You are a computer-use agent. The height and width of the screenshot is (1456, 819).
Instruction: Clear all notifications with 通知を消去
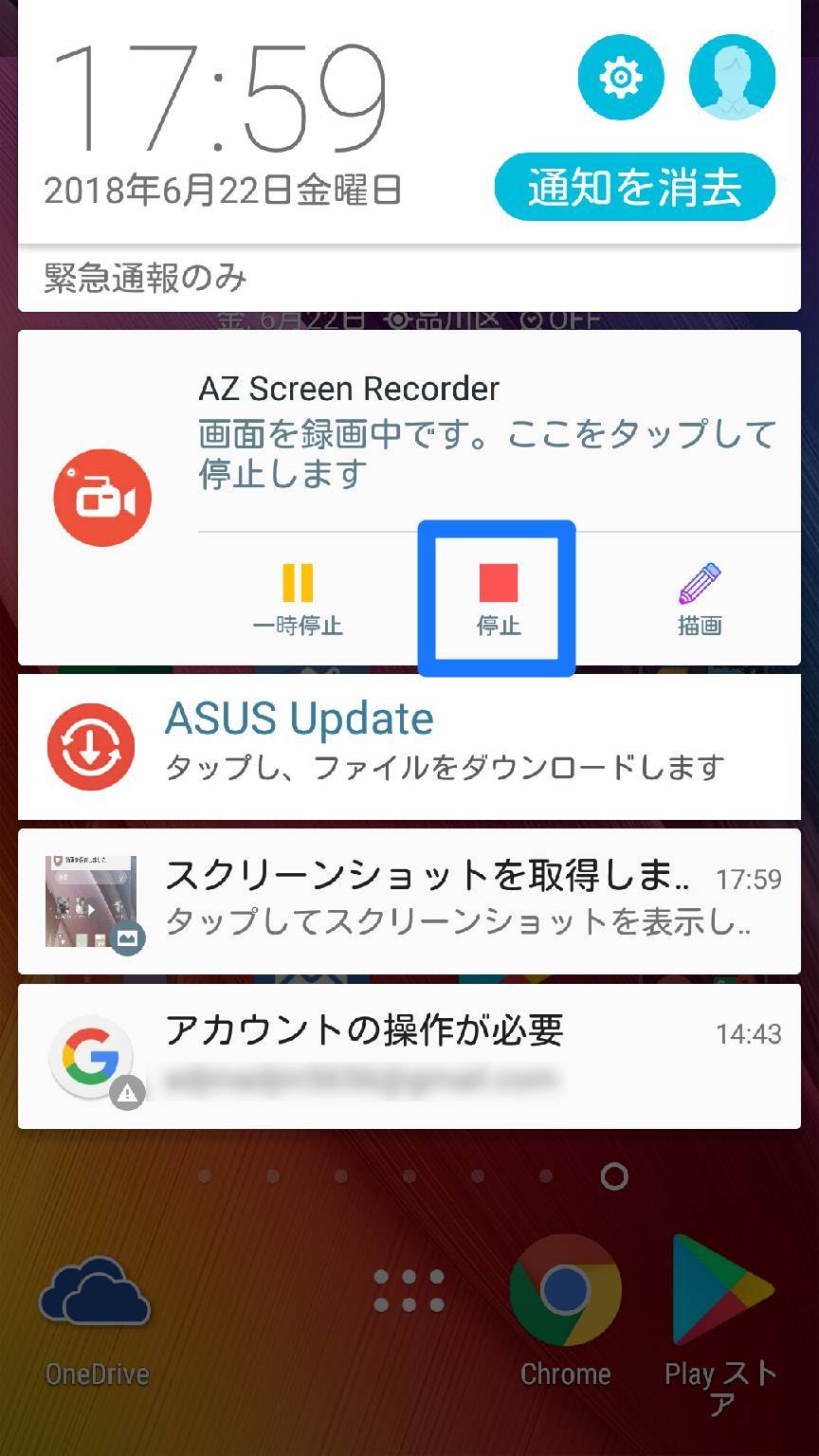click(634, 187)
